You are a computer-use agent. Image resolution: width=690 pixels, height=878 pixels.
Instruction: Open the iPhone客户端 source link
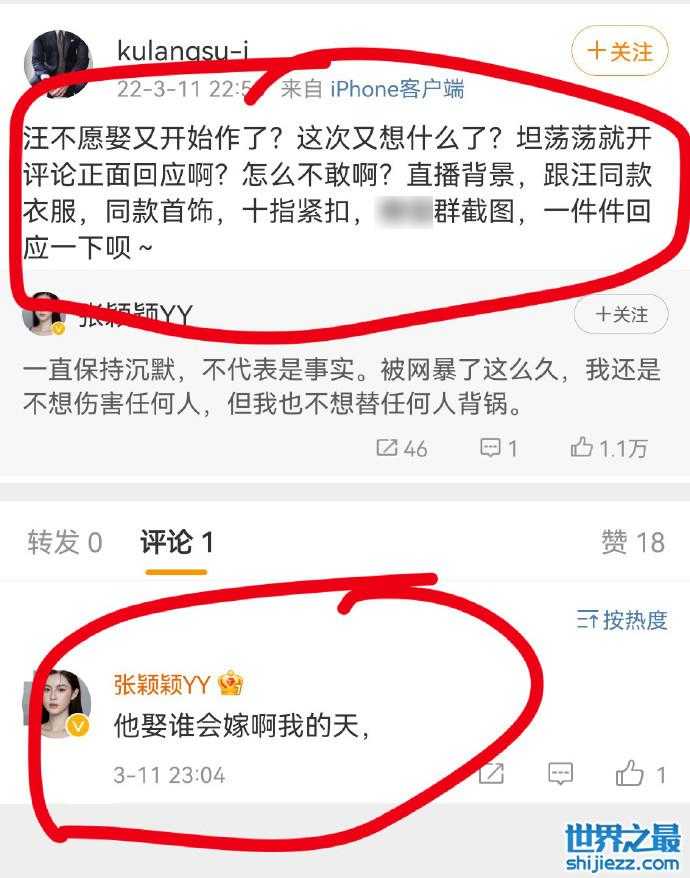click(397, 89)
